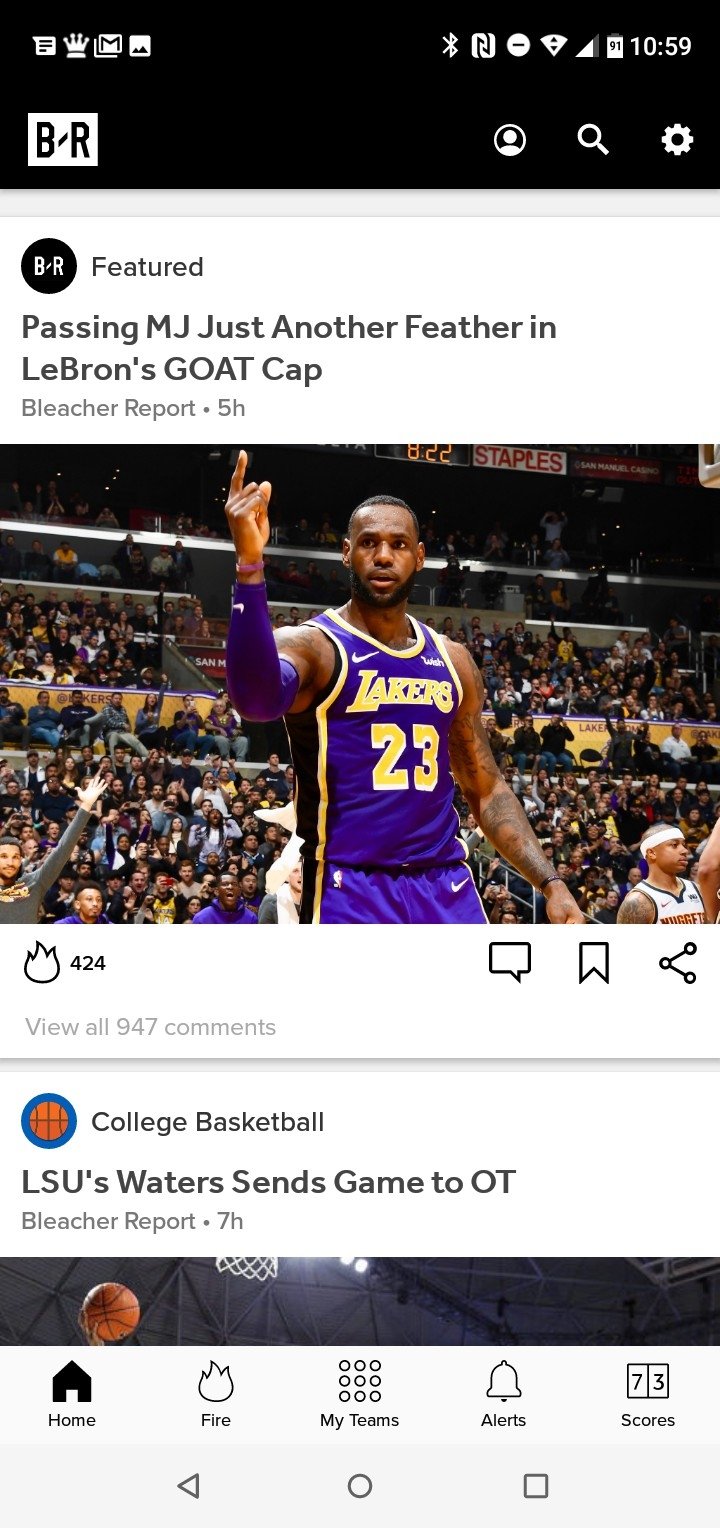Open the Passing MJ article headline
The width and height of the screenshot is (720, 1528).
pyautogui.click(x=288, y=348)
